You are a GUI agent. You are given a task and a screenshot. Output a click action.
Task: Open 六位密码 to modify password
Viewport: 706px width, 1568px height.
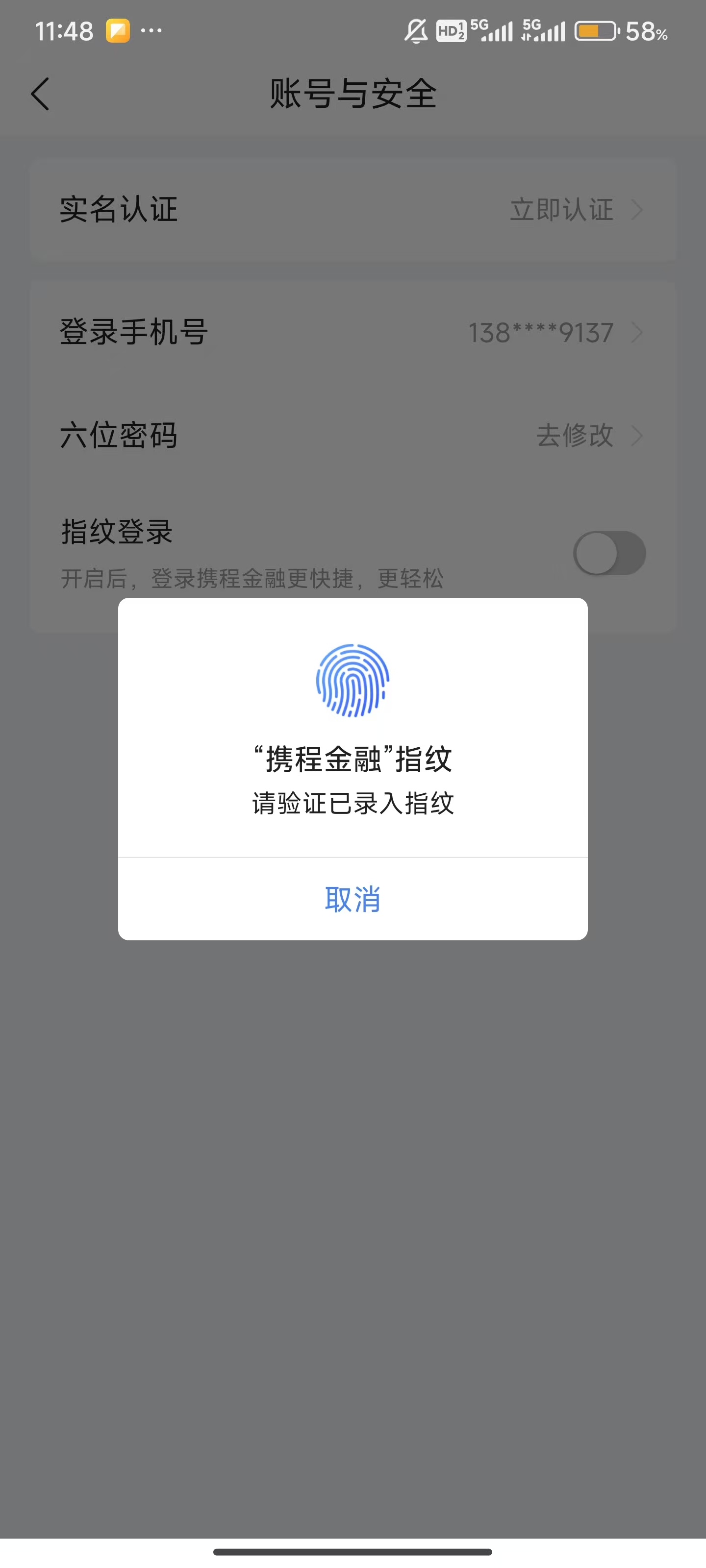[353, 435]
